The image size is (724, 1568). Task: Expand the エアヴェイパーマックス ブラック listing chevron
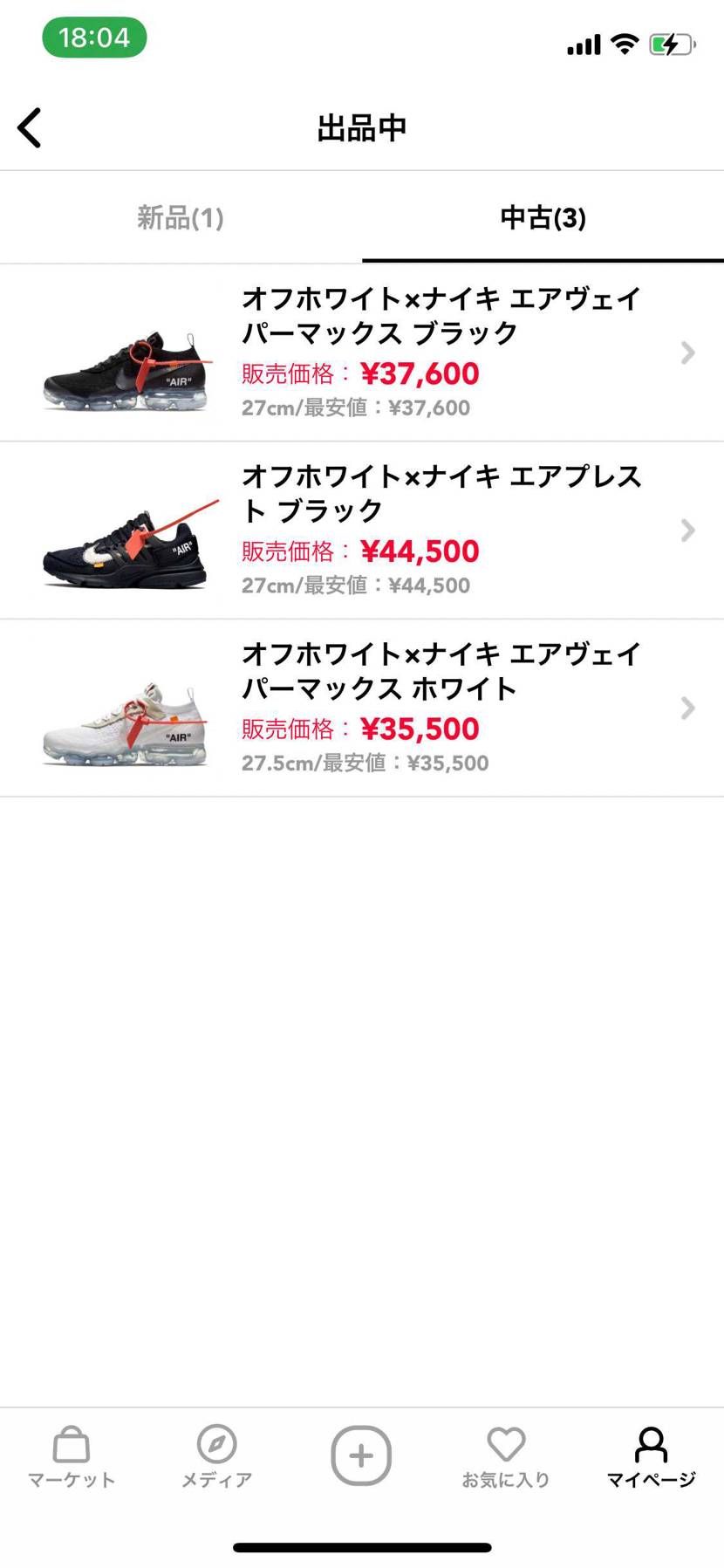(x=687, y=353)
